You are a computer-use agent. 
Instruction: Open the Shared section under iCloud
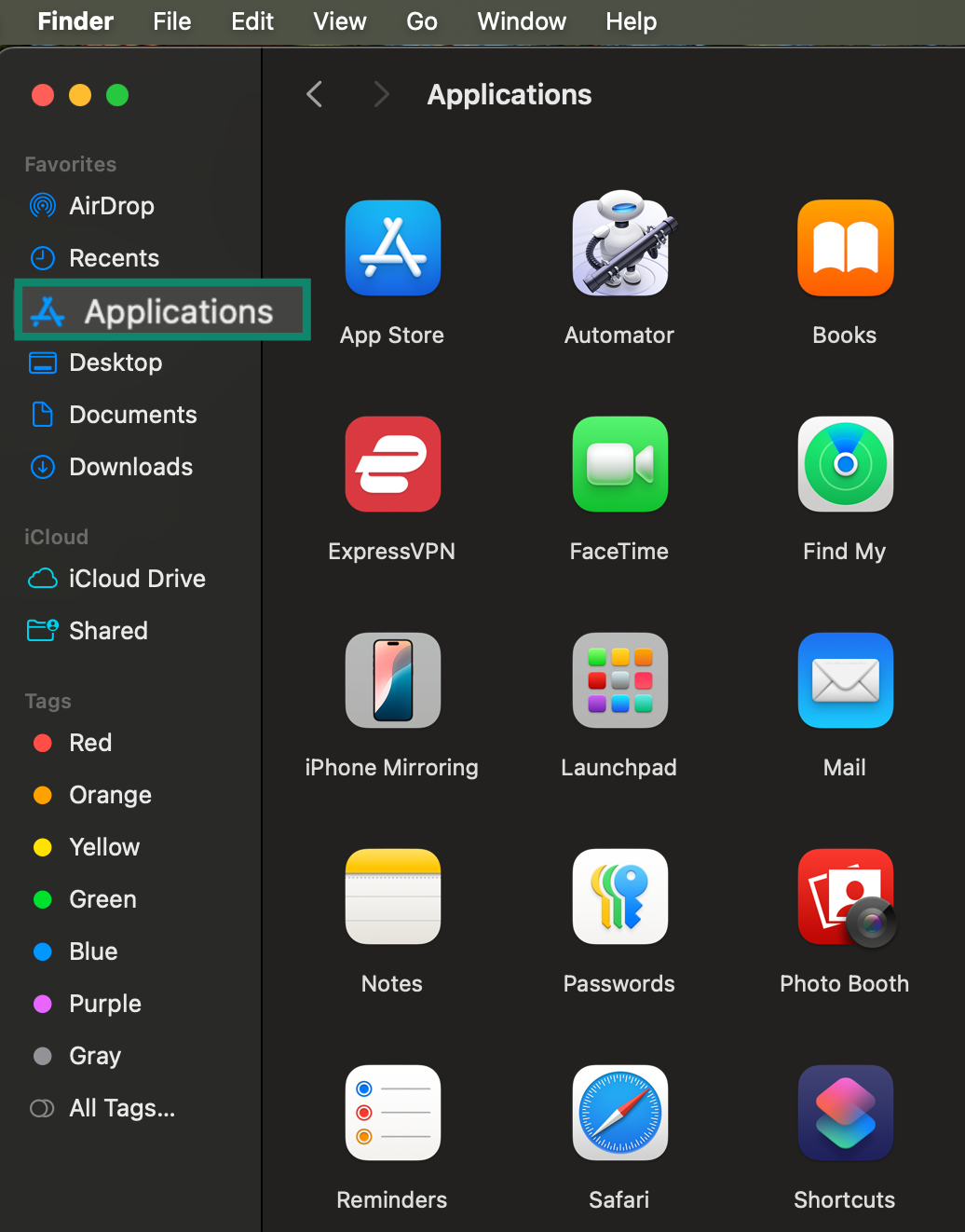[108, 631]
